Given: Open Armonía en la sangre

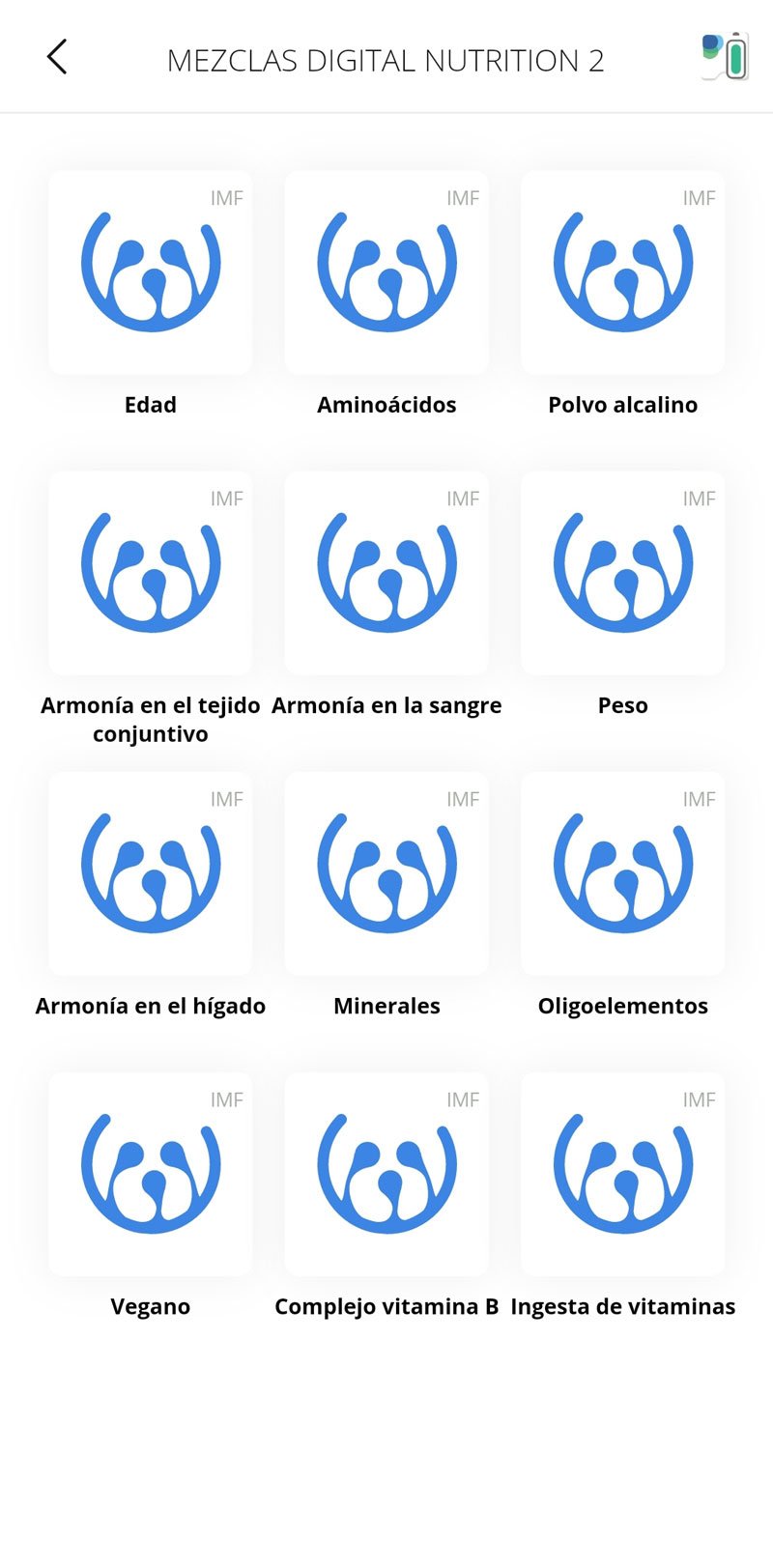Looking at the screenshot, I should click(386, 574).
